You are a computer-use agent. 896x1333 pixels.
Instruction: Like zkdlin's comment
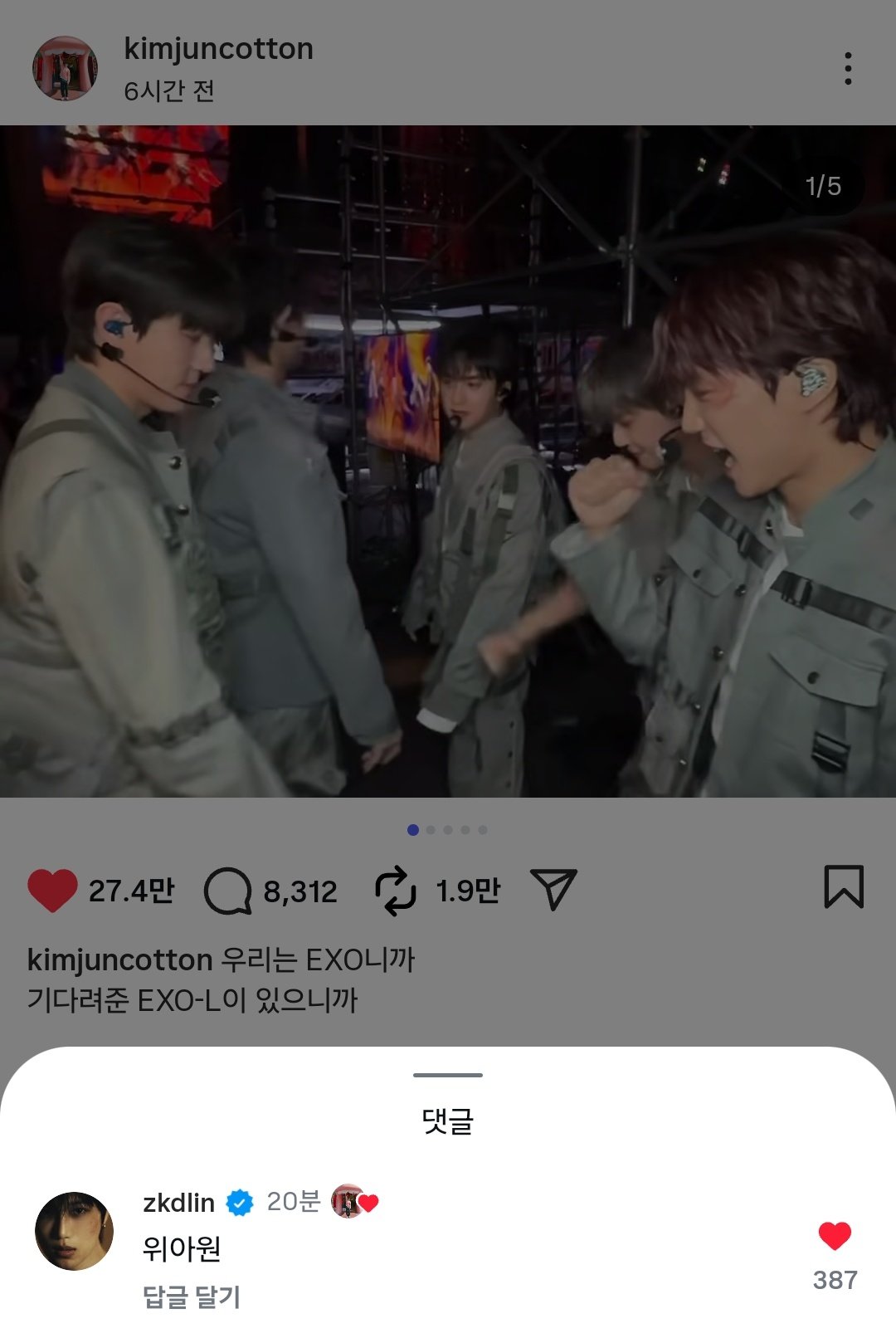[x=835, y=1236]
